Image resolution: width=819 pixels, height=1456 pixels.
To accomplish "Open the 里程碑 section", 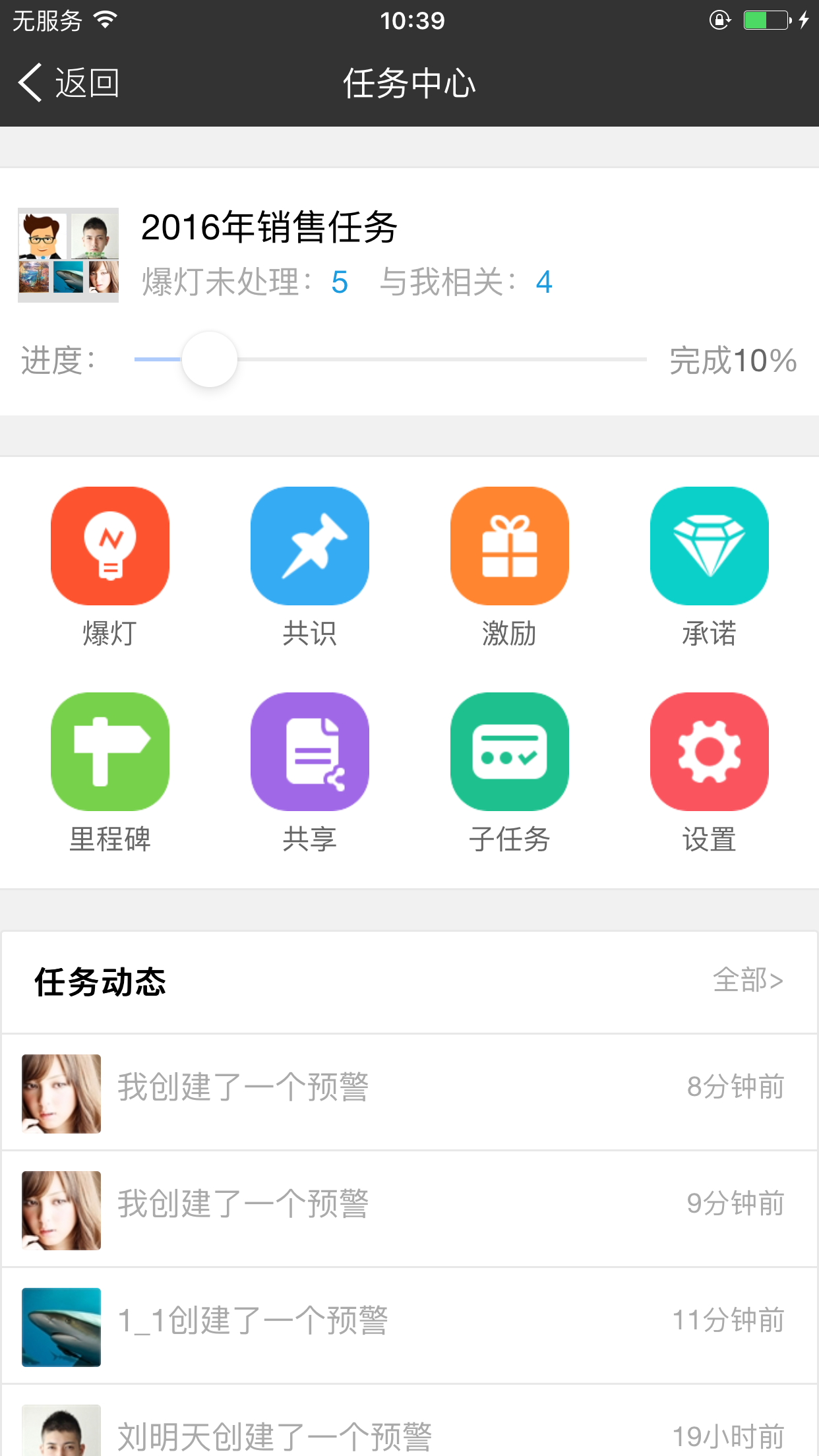I will (110, 752).
